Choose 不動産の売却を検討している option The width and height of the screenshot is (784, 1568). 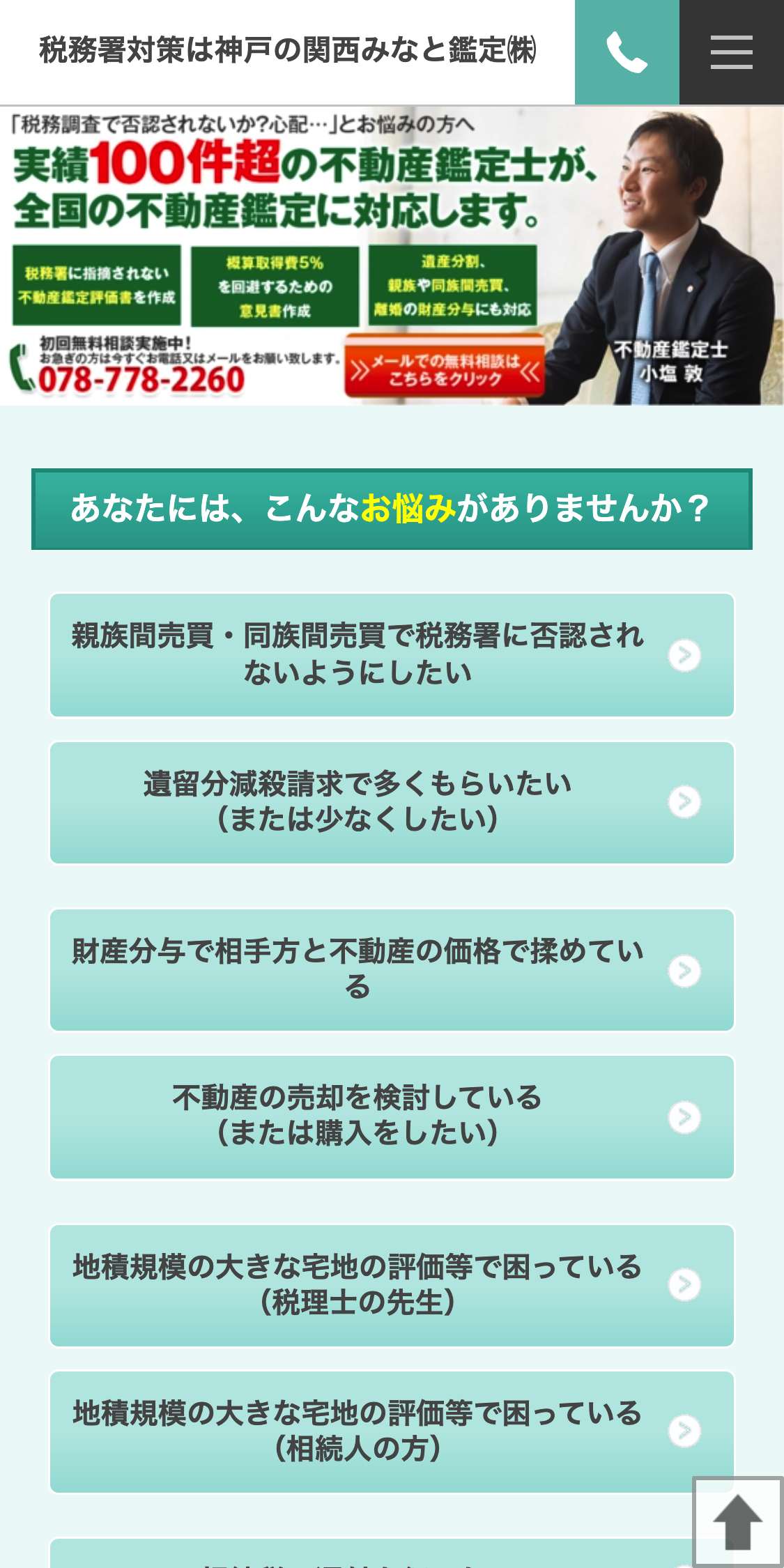tap(392, 1116)
